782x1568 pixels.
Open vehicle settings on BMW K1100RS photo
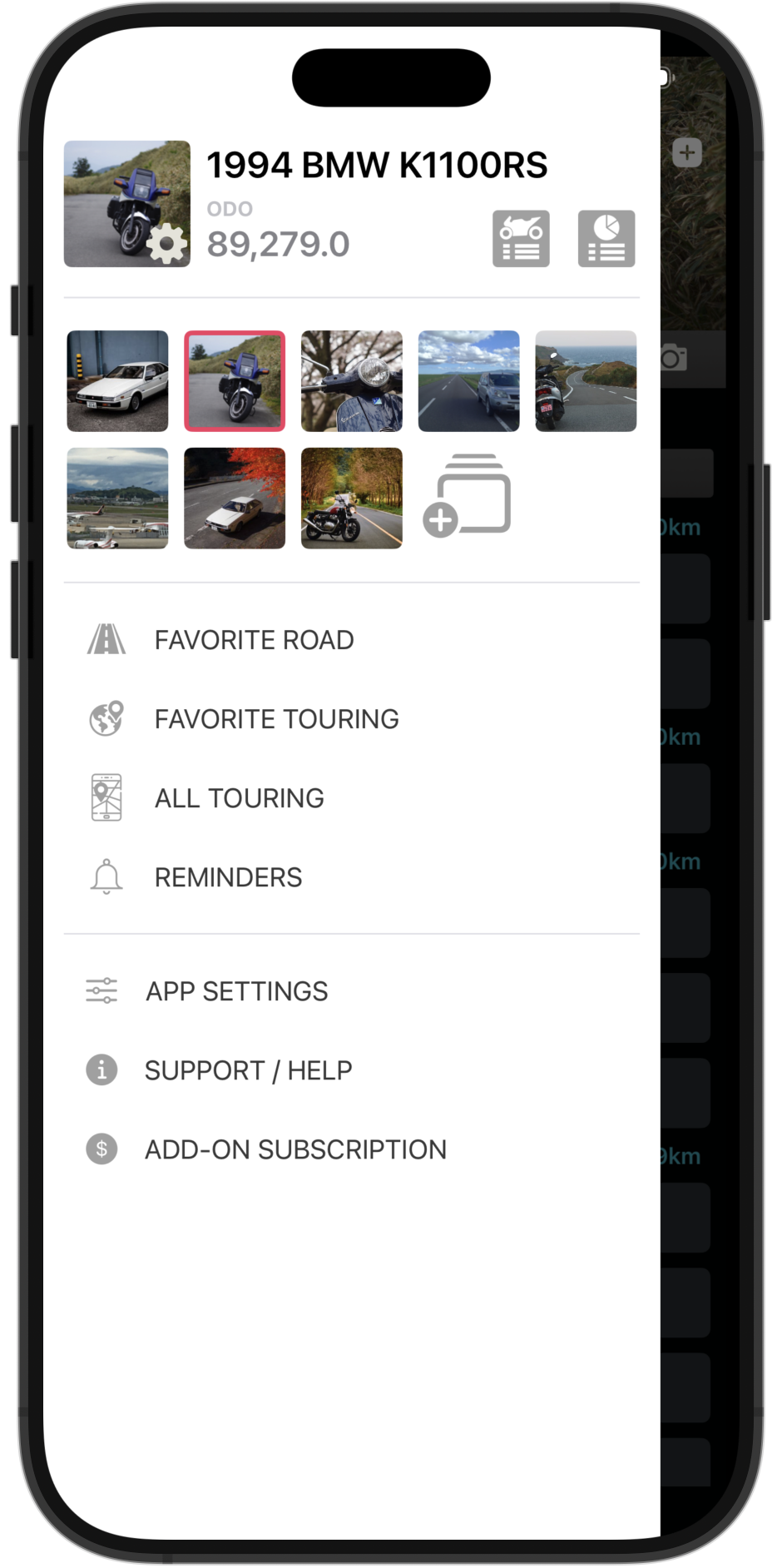click(x=166, y=243)
